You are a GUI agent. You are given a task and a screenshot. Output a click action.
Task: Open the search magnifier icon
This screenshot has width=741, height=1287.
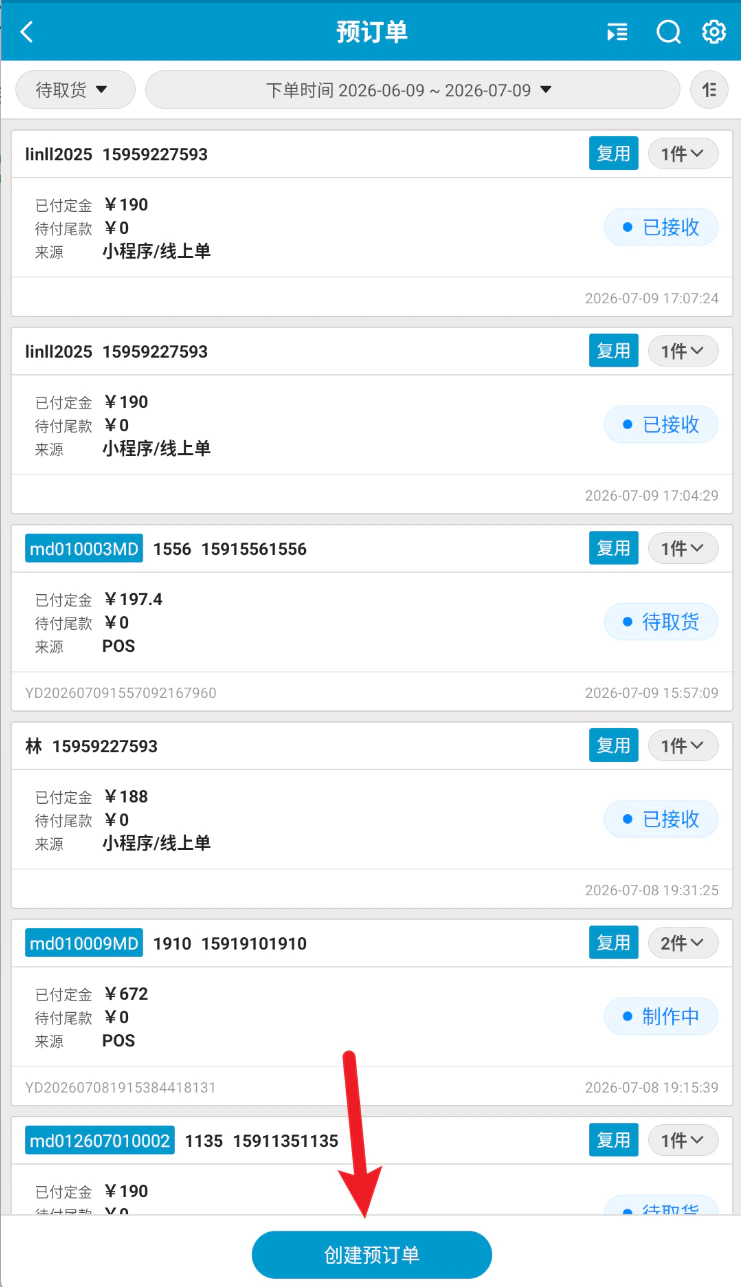pos(668,32)
